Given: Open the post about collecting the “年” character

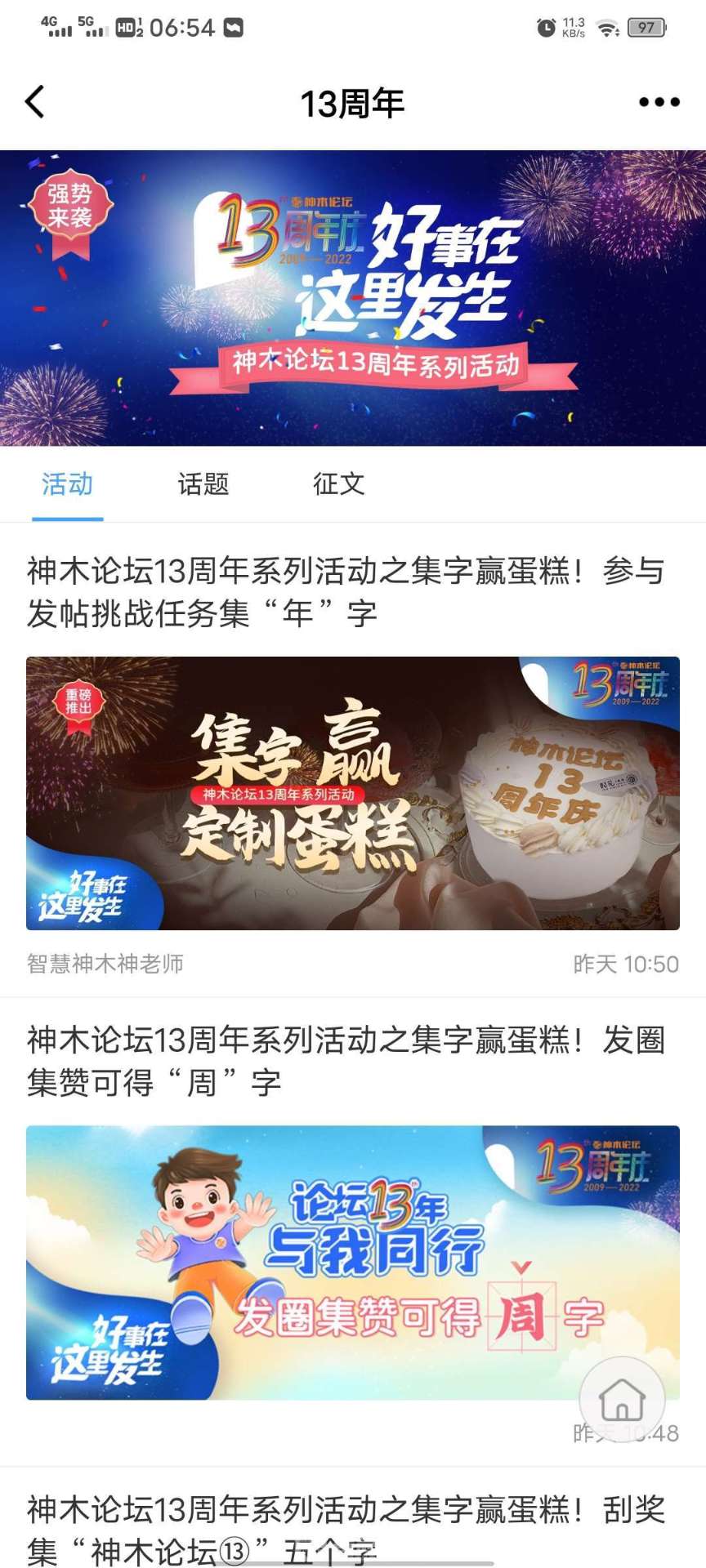Looking at the screenshot, I should [x=345, y=592].
